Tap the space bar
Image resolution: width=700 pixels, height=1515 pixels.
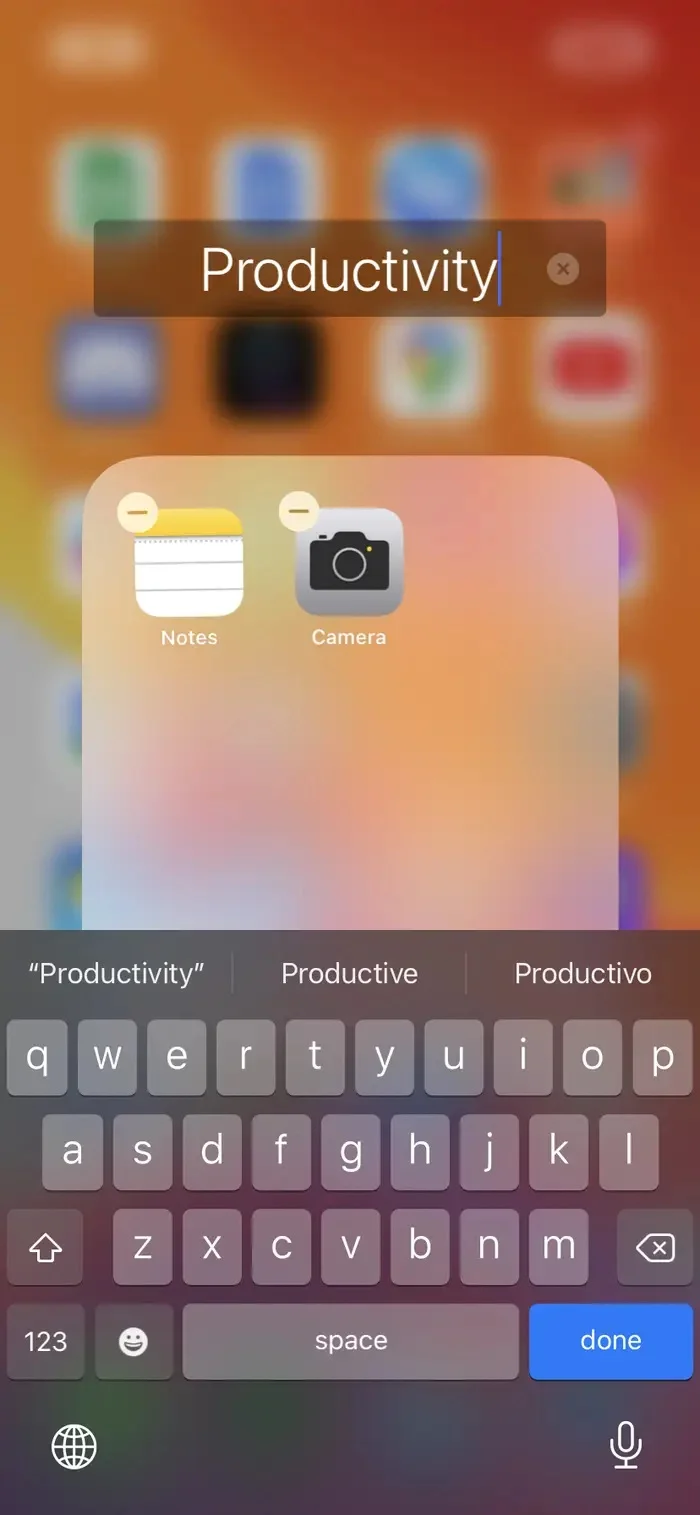pos(350,1341)
